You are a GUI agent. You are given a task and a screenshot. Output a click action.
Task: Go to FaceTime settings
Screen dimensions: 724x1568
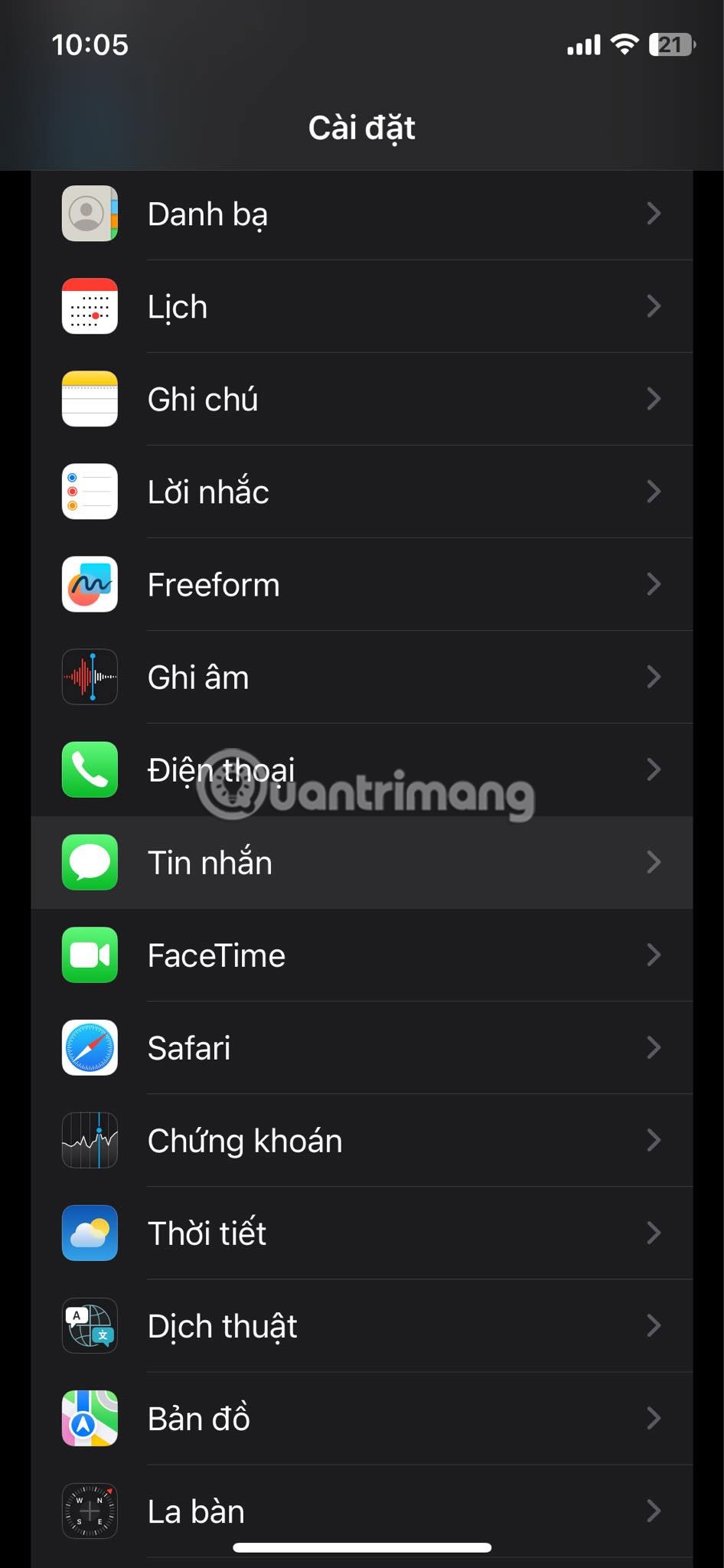click(x=361, y=955)
